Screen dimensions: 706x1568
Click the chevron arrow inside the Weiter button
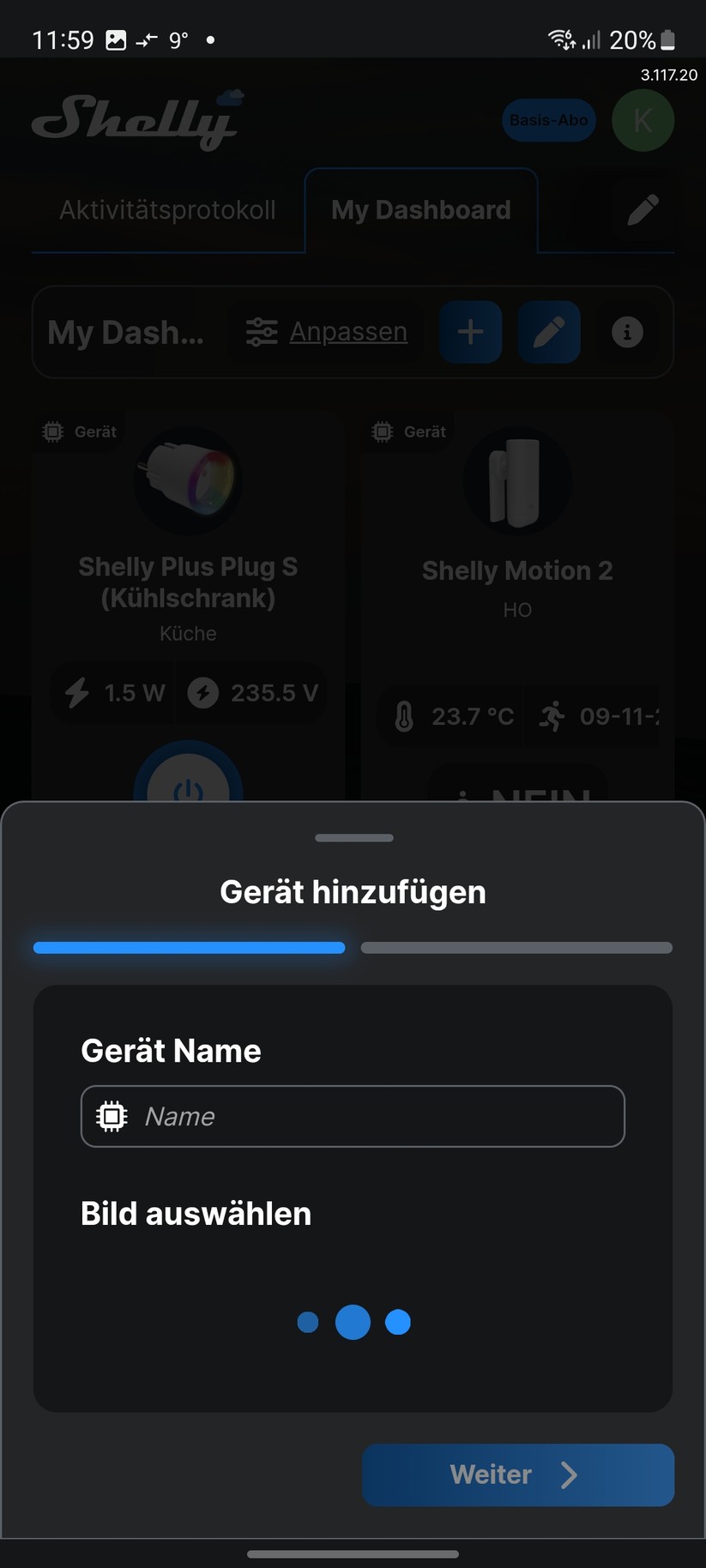tap(570, 1475)
